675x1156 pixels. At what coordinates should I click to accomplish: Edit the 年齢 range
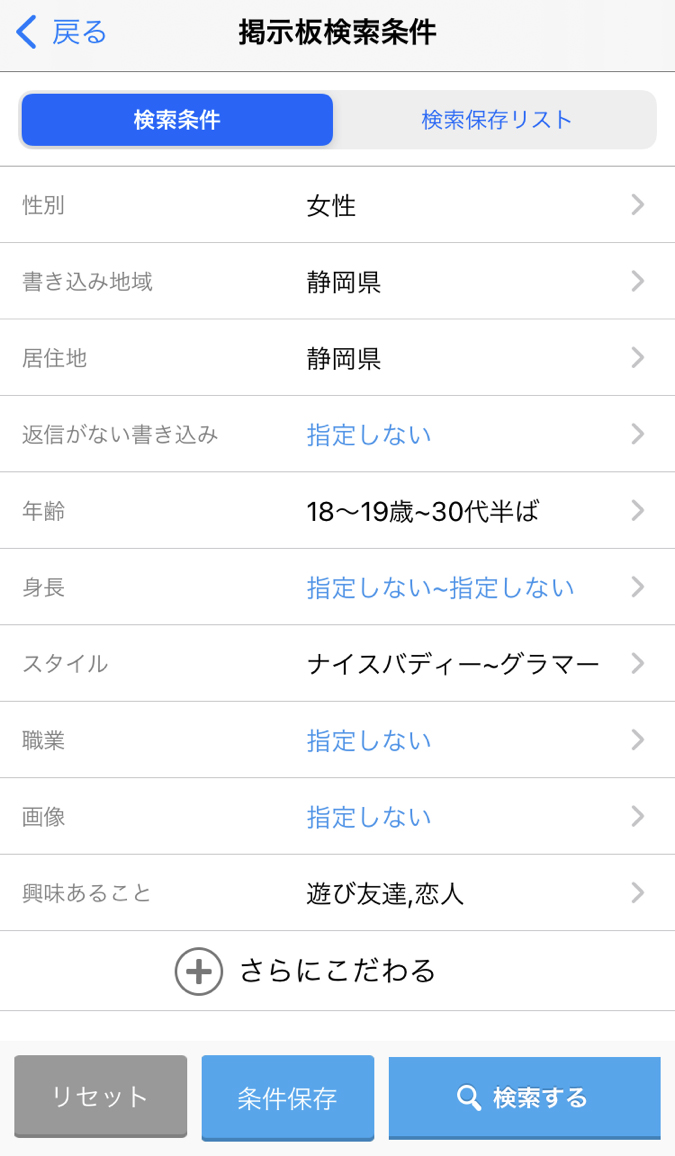[x=337, y=511]
